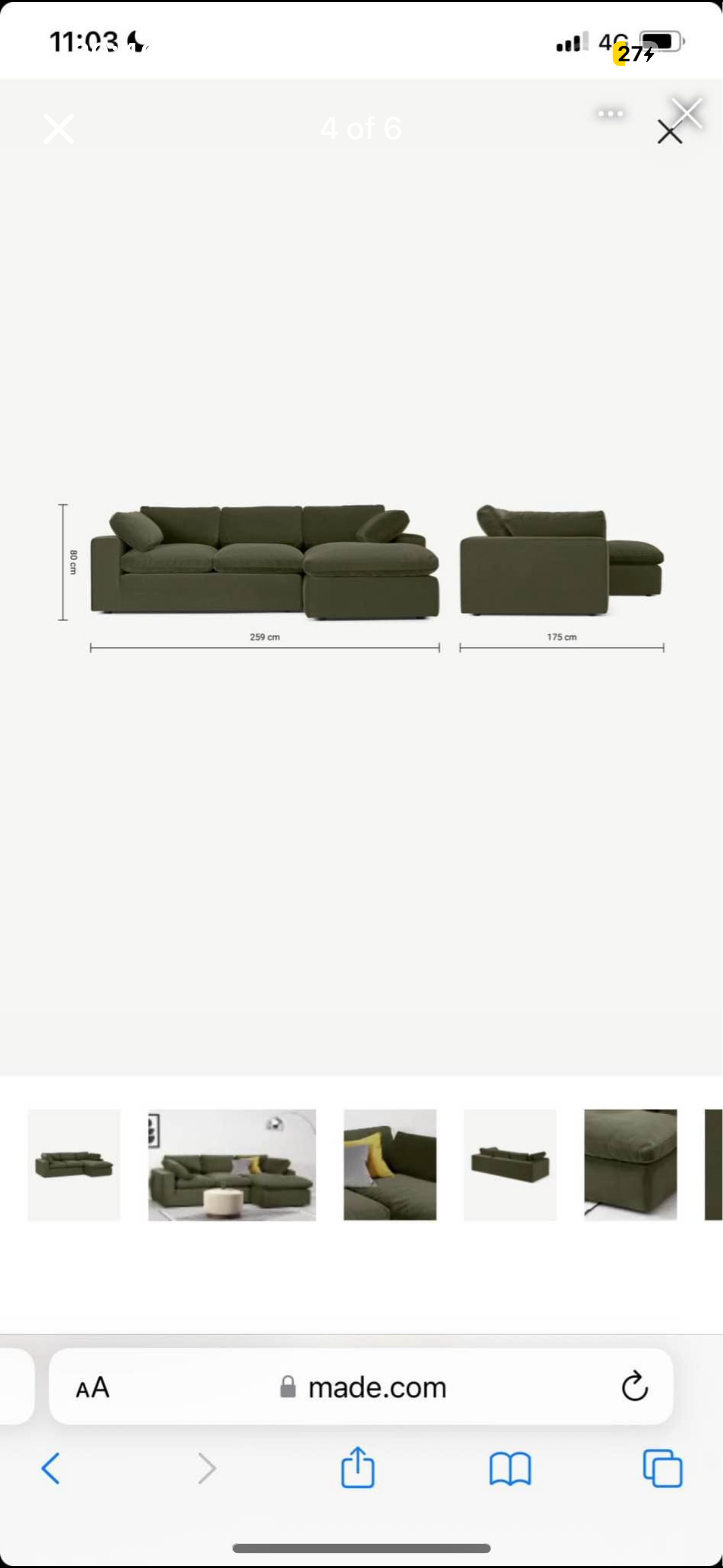The image size is (723, 1568).
Task: Close the photo viewer with the white X
Action: [x=59, y=129]
